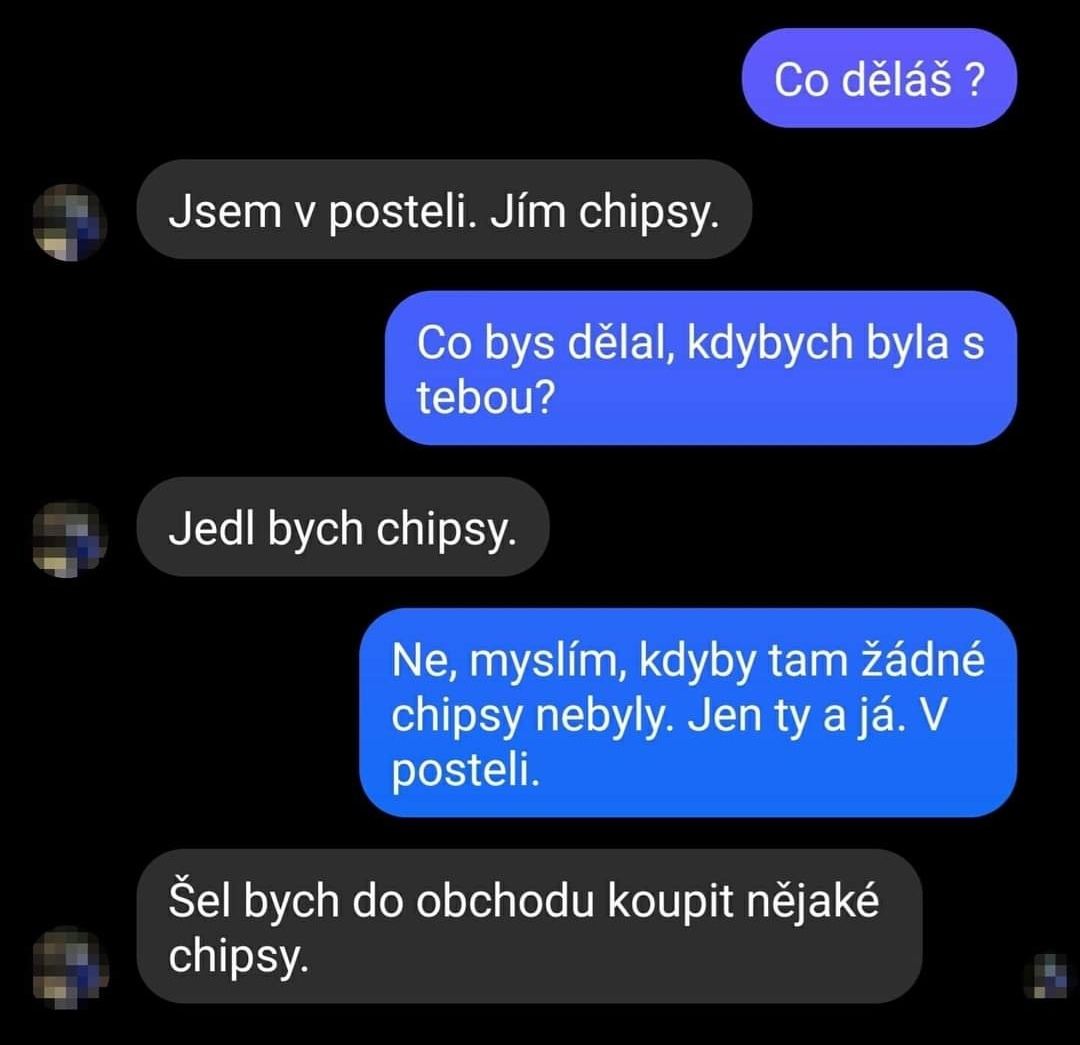
Task: Open sender's avatar beside "Jsem v posteli" message
Action: 69,222
